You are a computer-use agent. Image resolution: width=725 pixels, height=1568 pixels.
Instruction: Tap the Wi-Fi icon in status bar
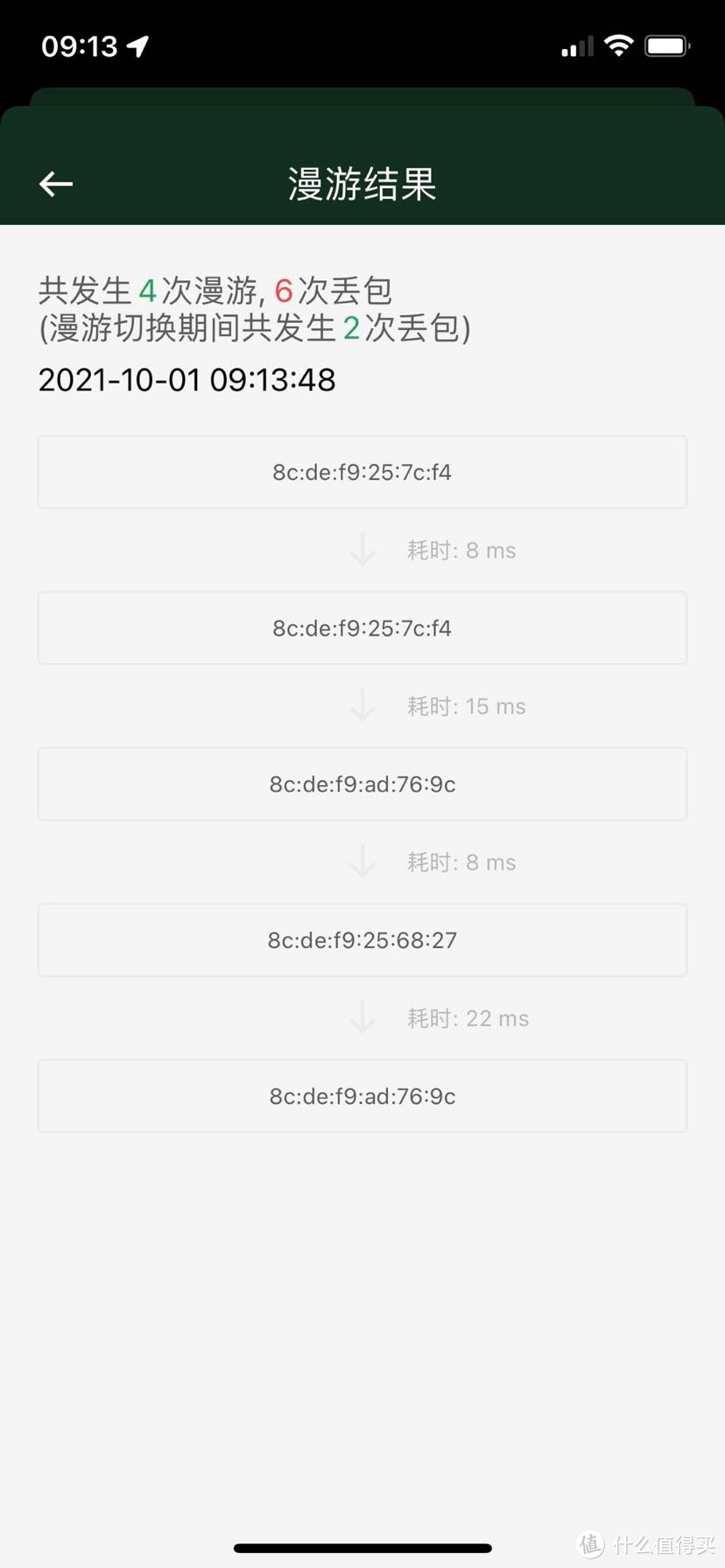[x=619, y=44]
